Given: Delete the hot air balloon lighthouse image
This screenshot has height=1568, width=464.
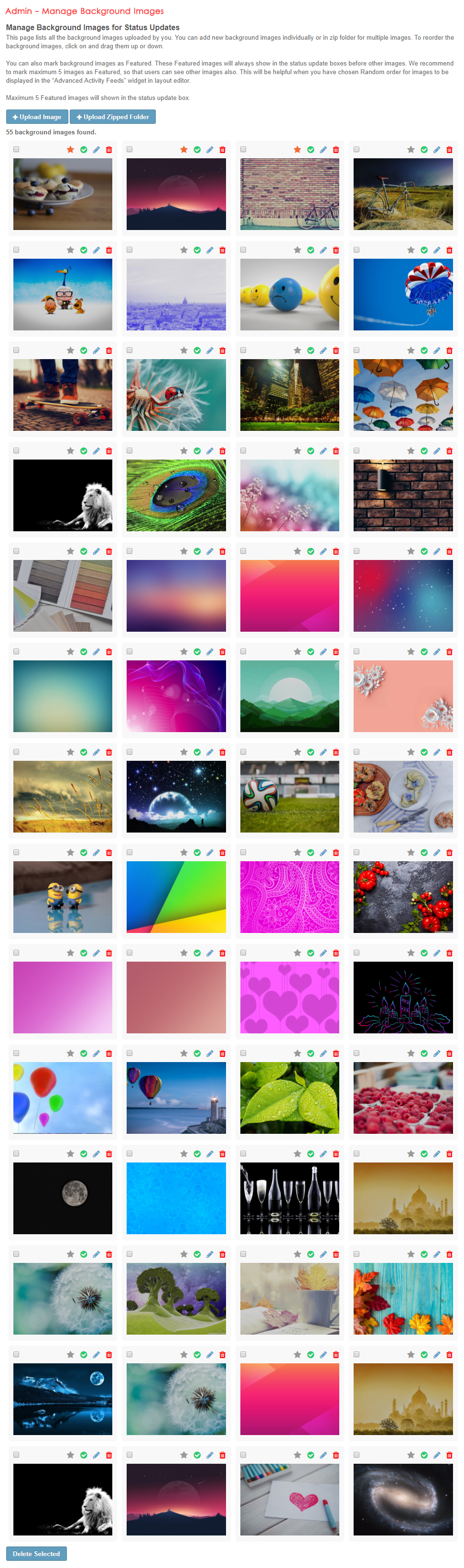Looking at the screenshot, I should pos(223,1053).
